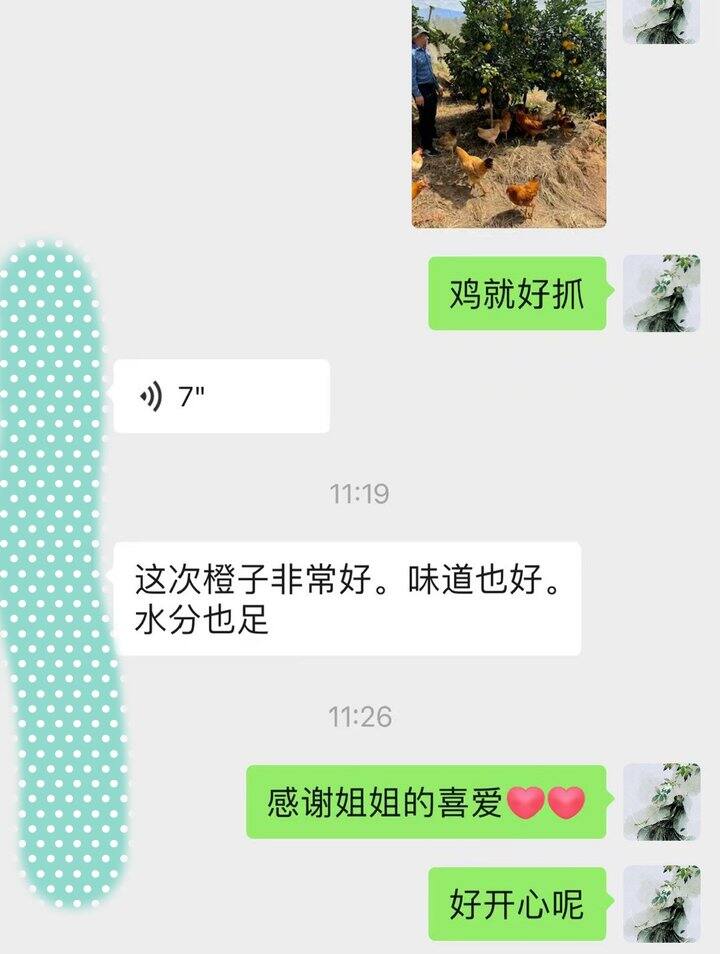This screenshot has width=720, height=954.
Task: Play the 7-second voice message
Action: (221, 396)
